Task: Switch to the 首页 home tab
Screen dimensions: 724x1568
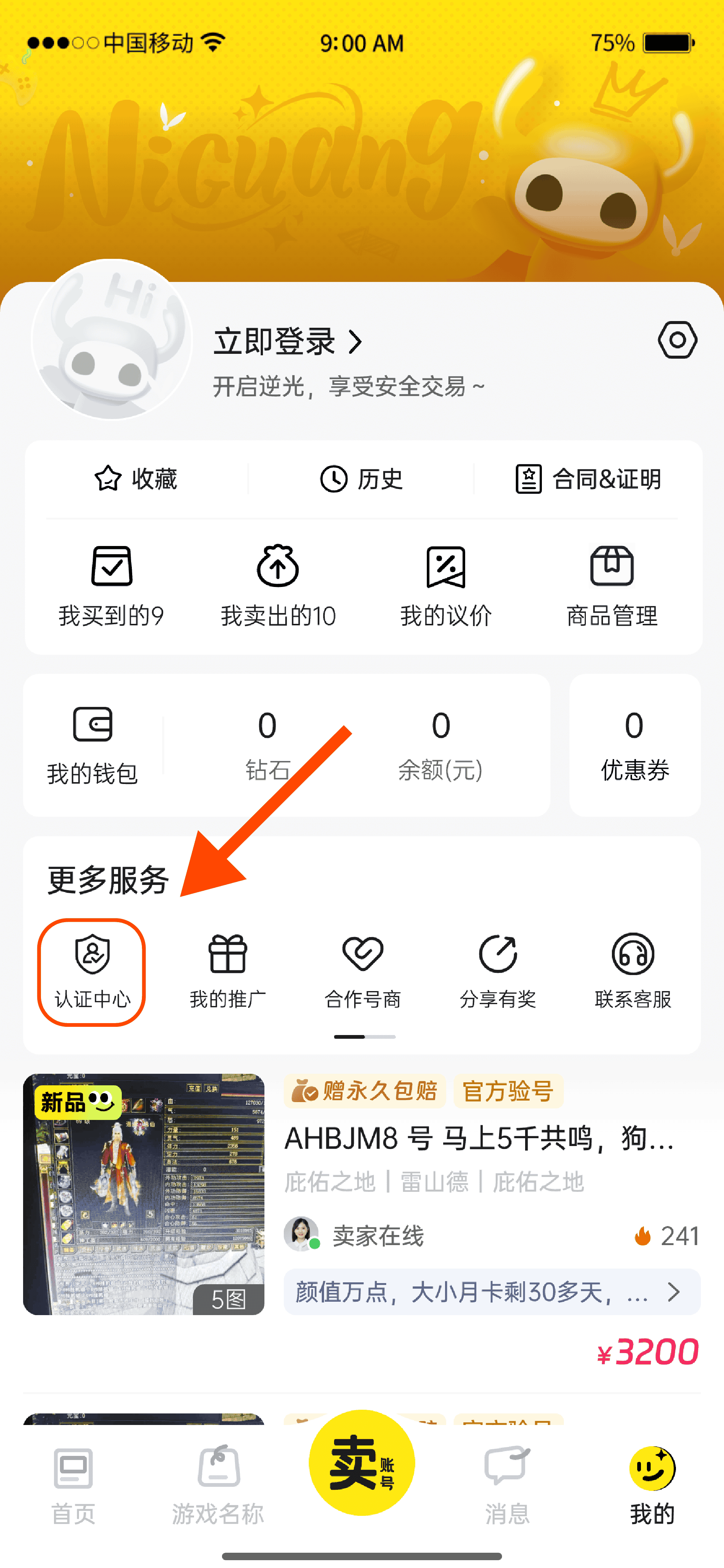Action: click(73, 1485)
